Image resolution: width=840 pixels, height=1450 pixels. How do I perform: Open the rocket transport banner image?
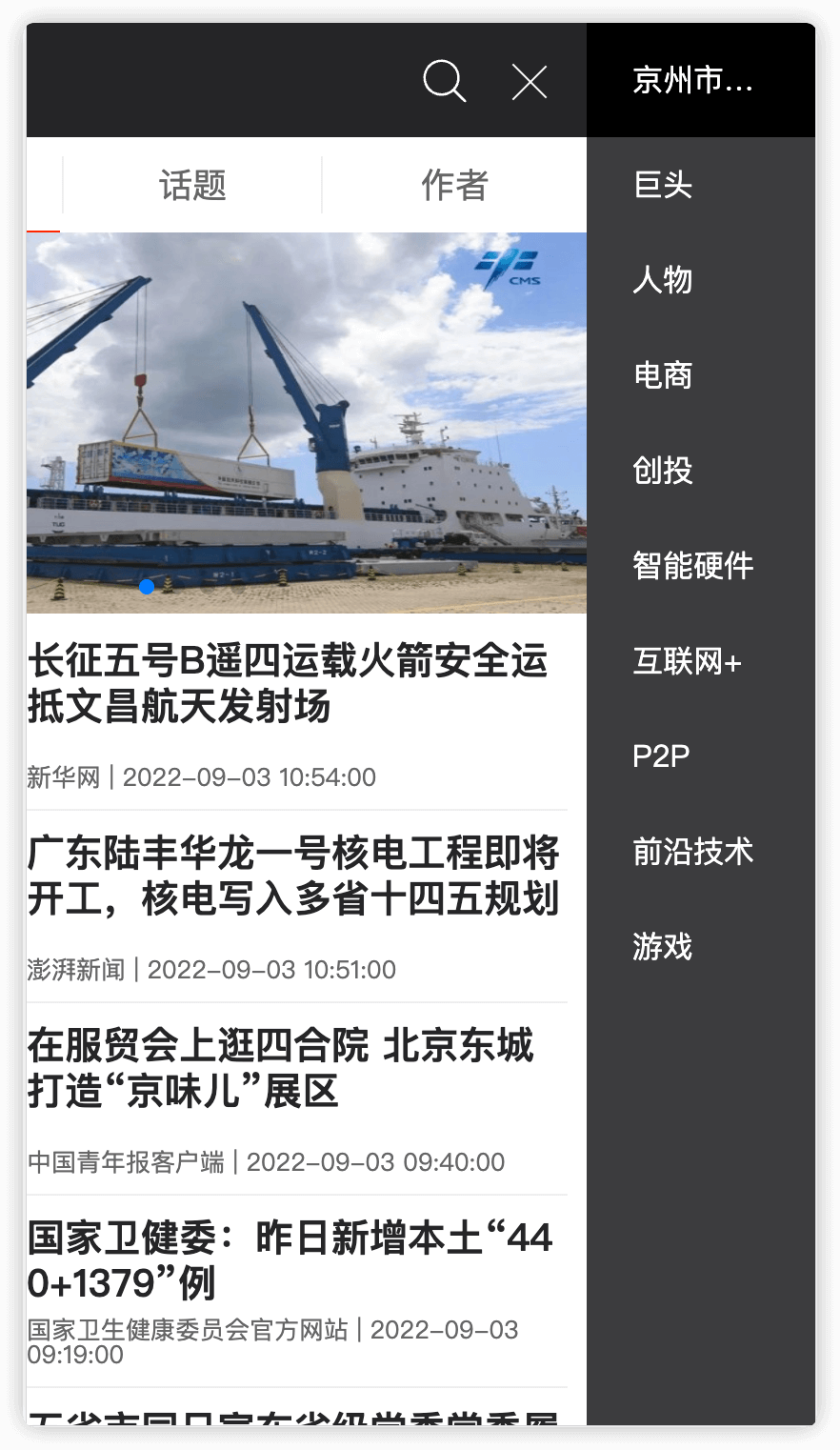(x=306, y=422)
